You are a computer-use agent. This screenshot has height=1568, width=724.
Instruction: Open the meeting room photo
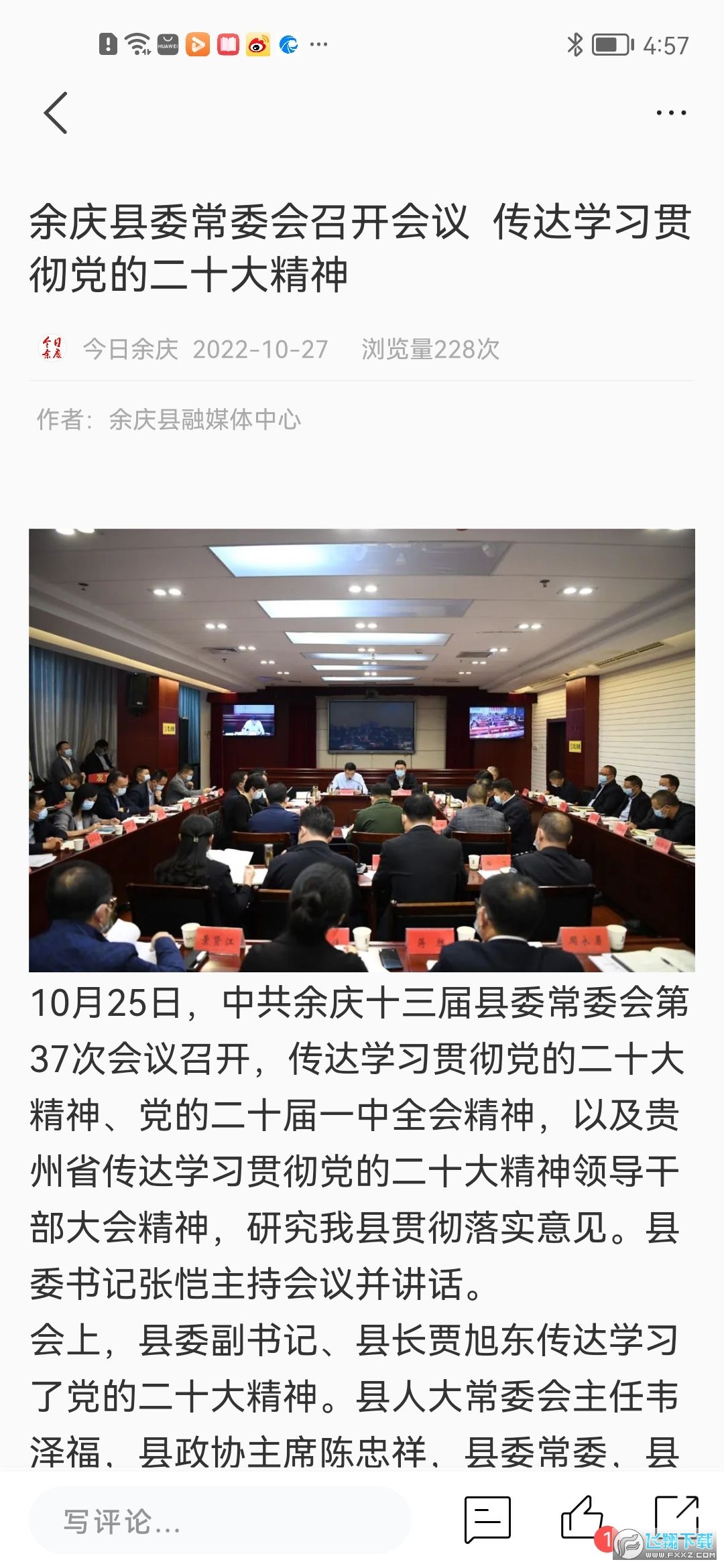(x=362, y=750)
